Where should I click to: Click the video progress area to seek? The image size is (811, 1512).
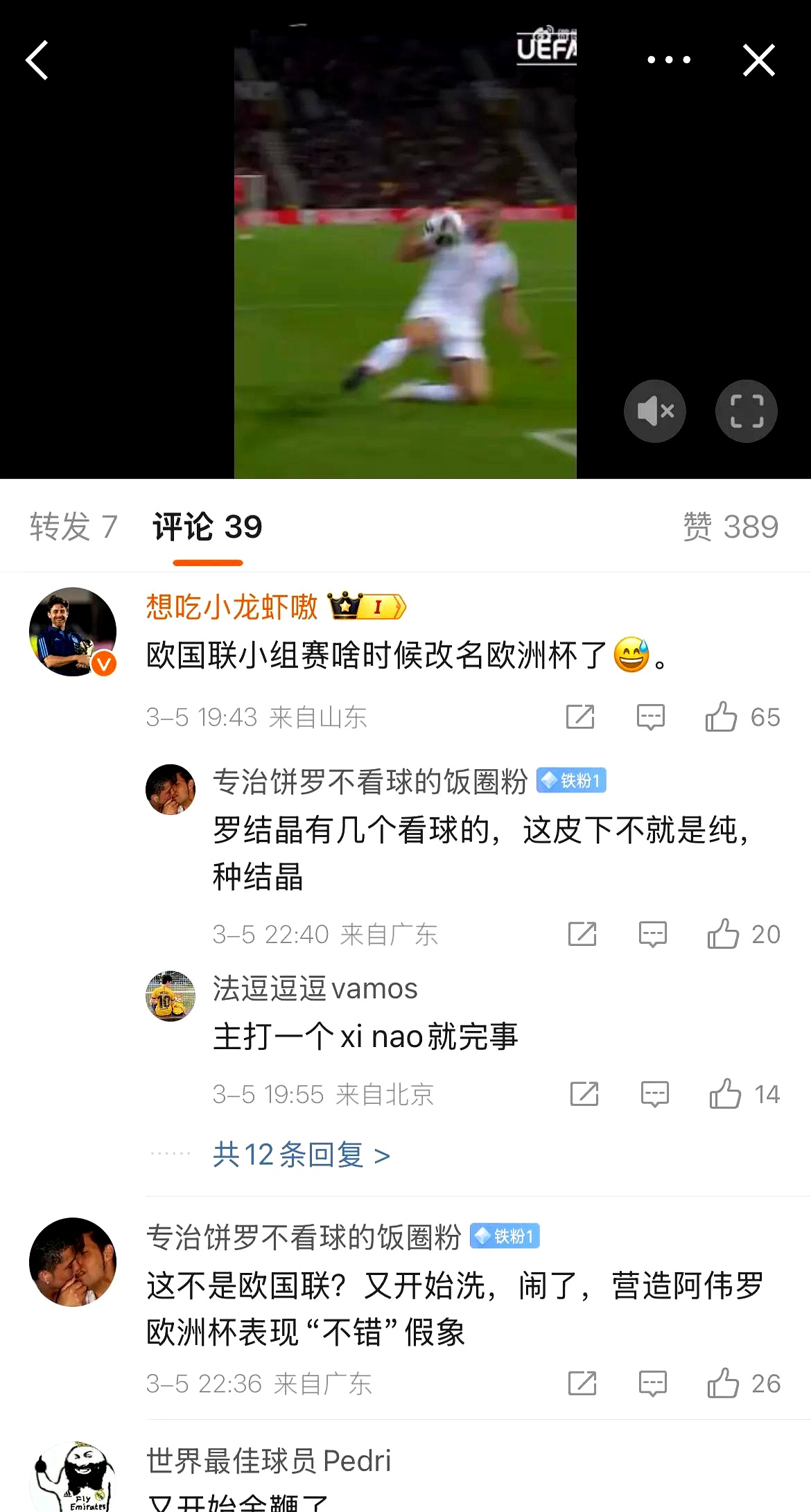[x=405, y=471]
